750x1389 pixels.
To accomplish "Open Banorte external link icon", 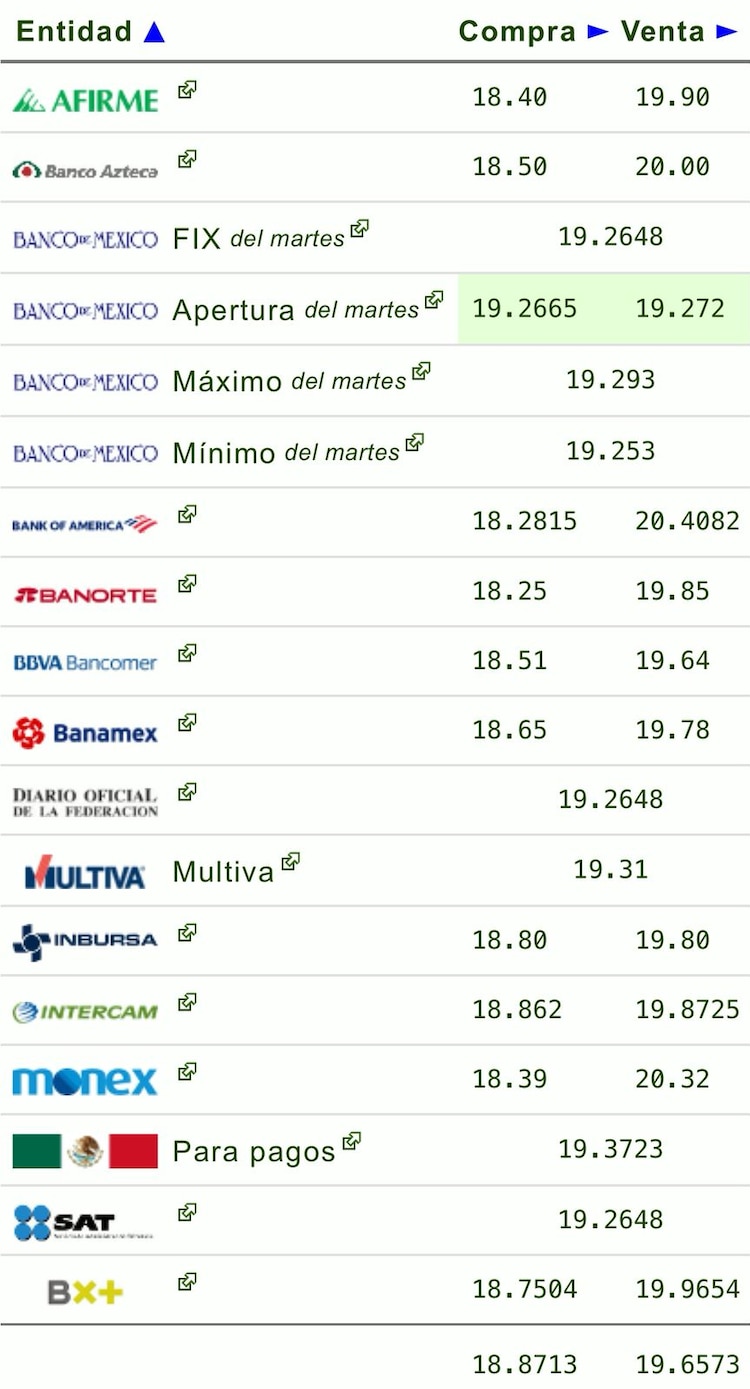I will tap(187, 584).
